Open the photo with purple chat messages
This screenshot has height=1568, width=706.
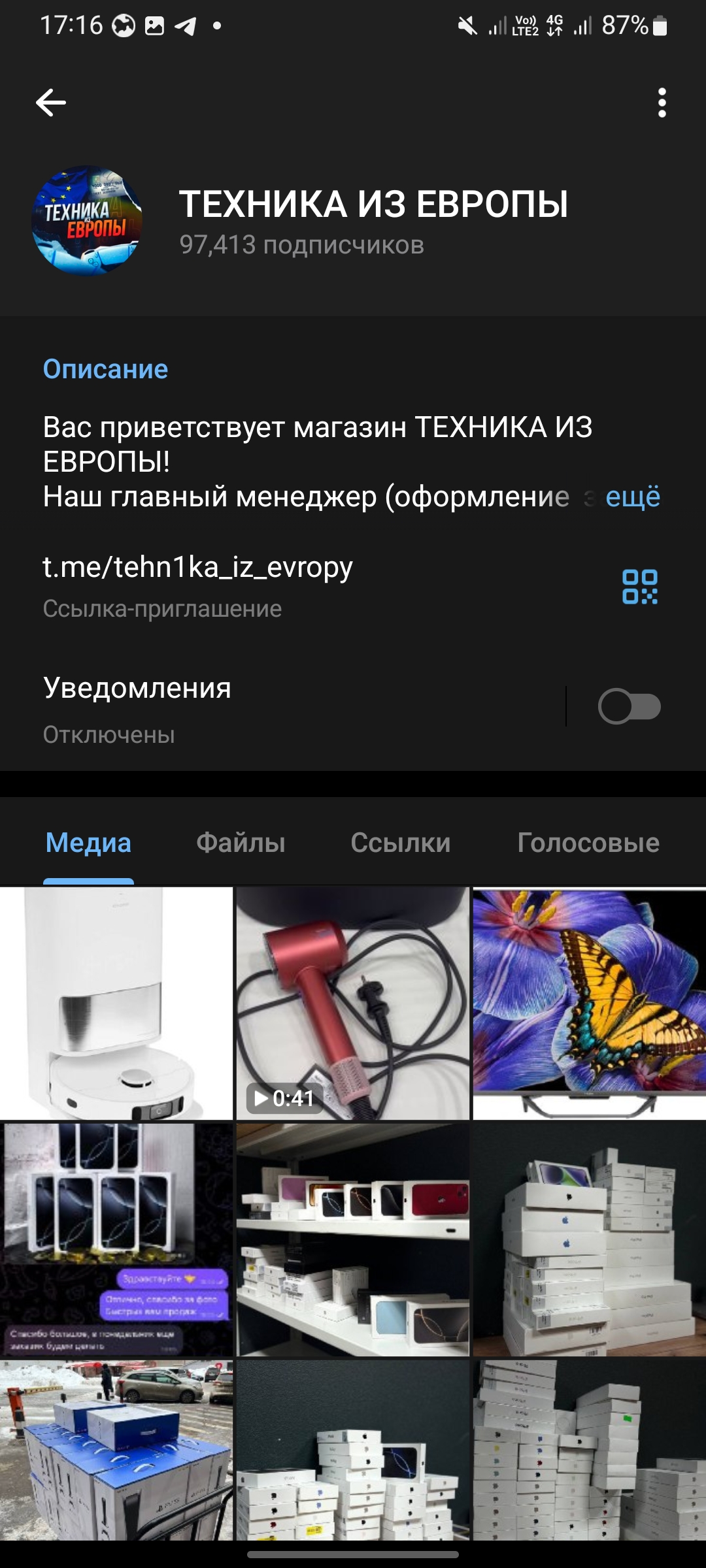click(x=116, y=1239)
